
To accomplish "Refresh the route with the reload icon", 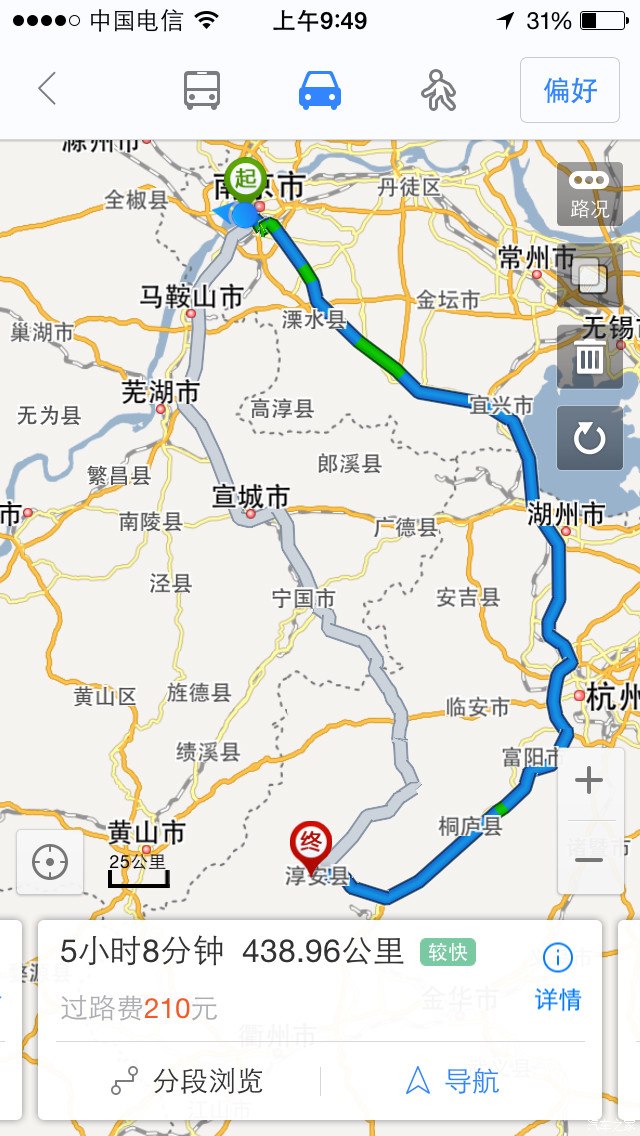I will pyautogui.click(x=590, y=438).
